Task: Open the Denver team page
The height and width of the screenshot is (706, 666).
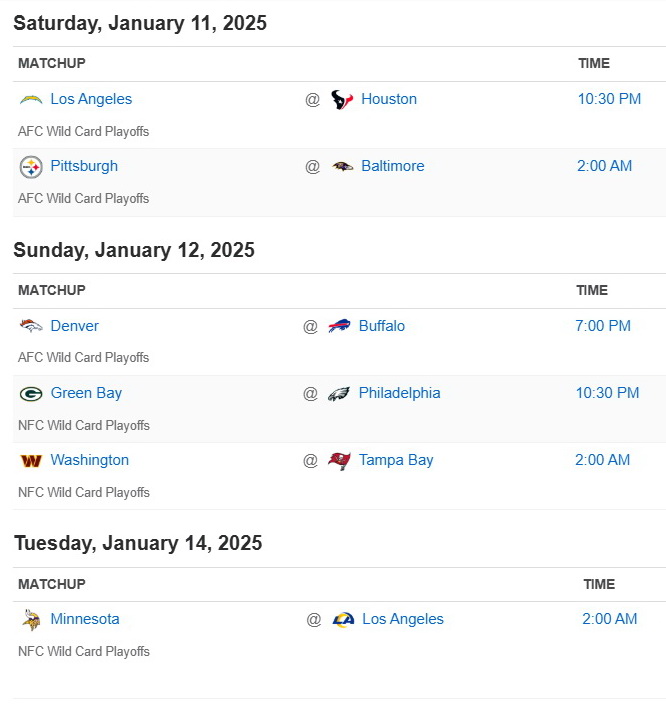Action: tap(74, 326)
